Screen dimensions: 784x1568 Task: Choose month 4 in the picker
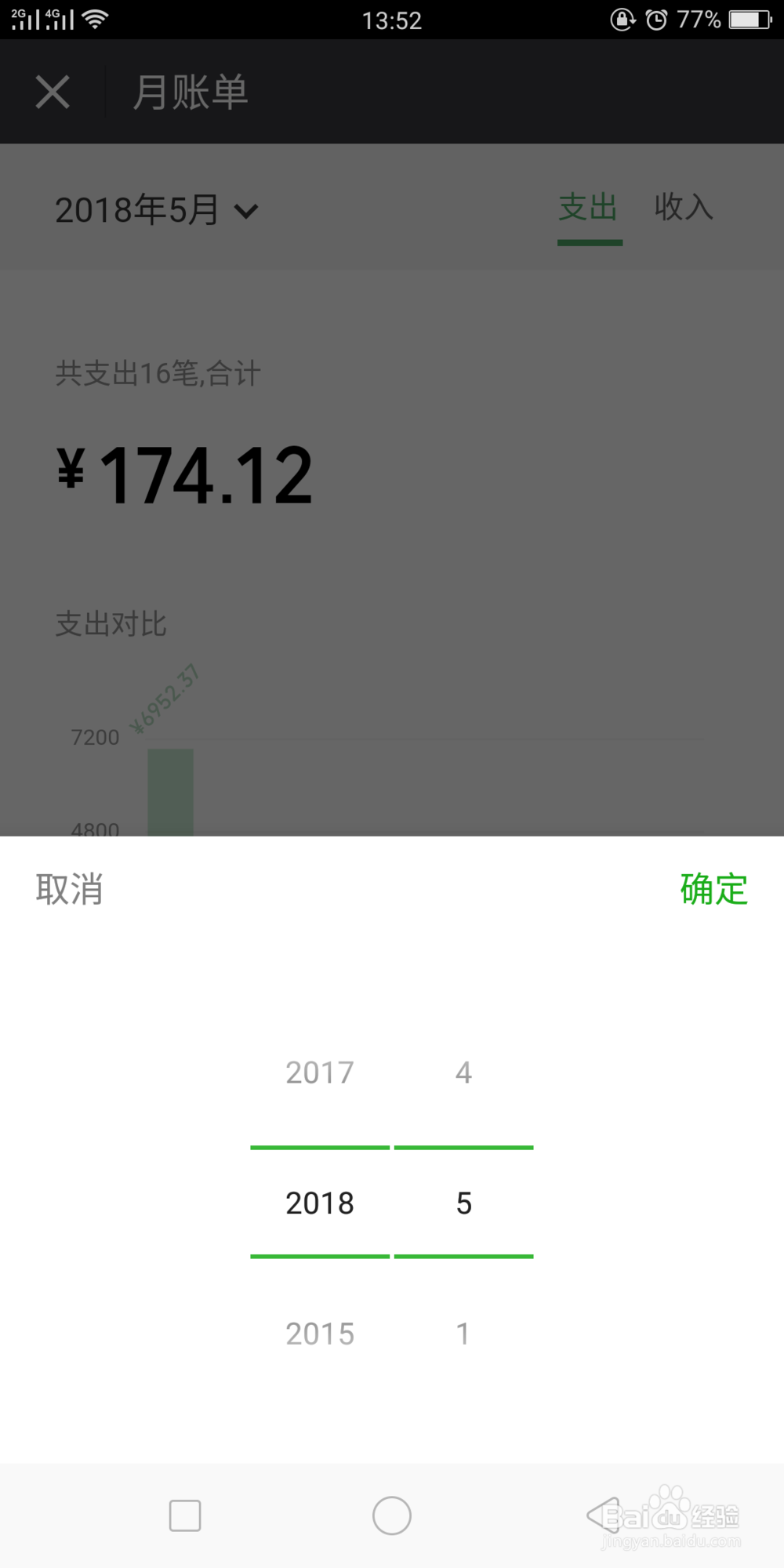(x=463, y=1072)
